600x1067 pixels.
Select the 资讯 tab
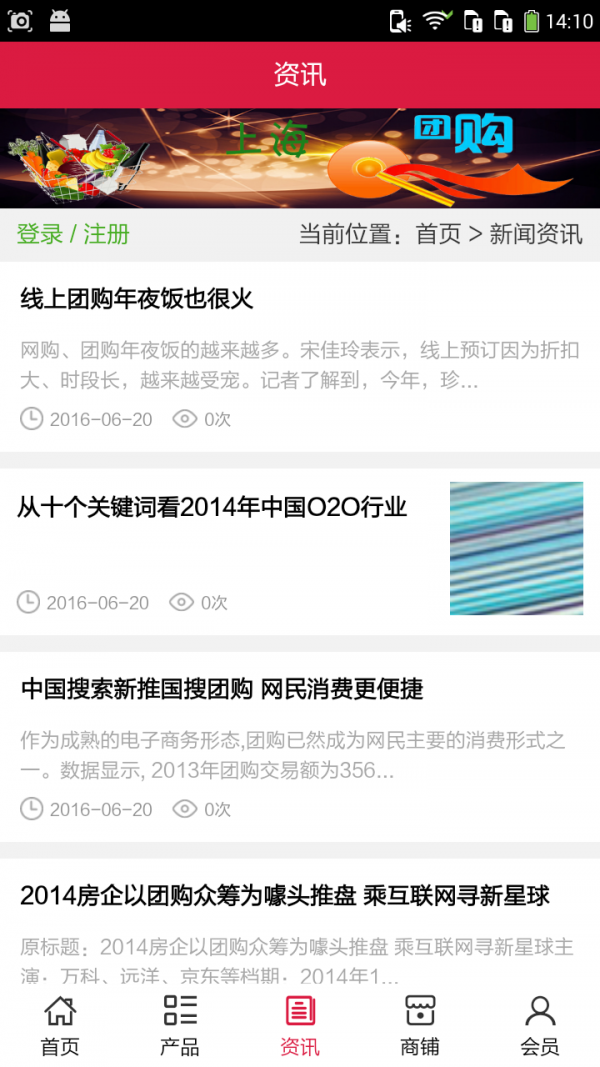click(x=300, y=1025)
